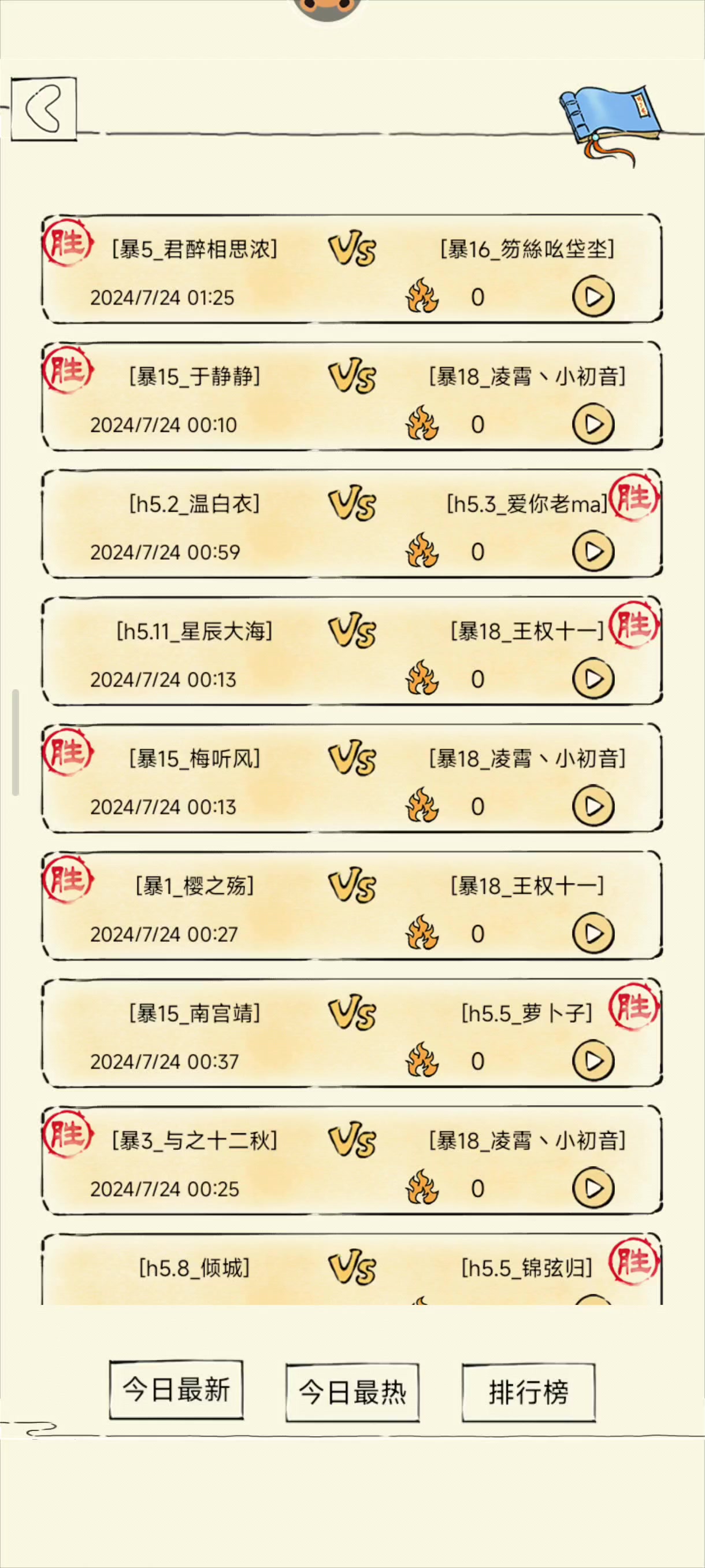Open the 排行榜 leaderboard
This screenshot has width=705, height=1568.
tap(528, 1392)
